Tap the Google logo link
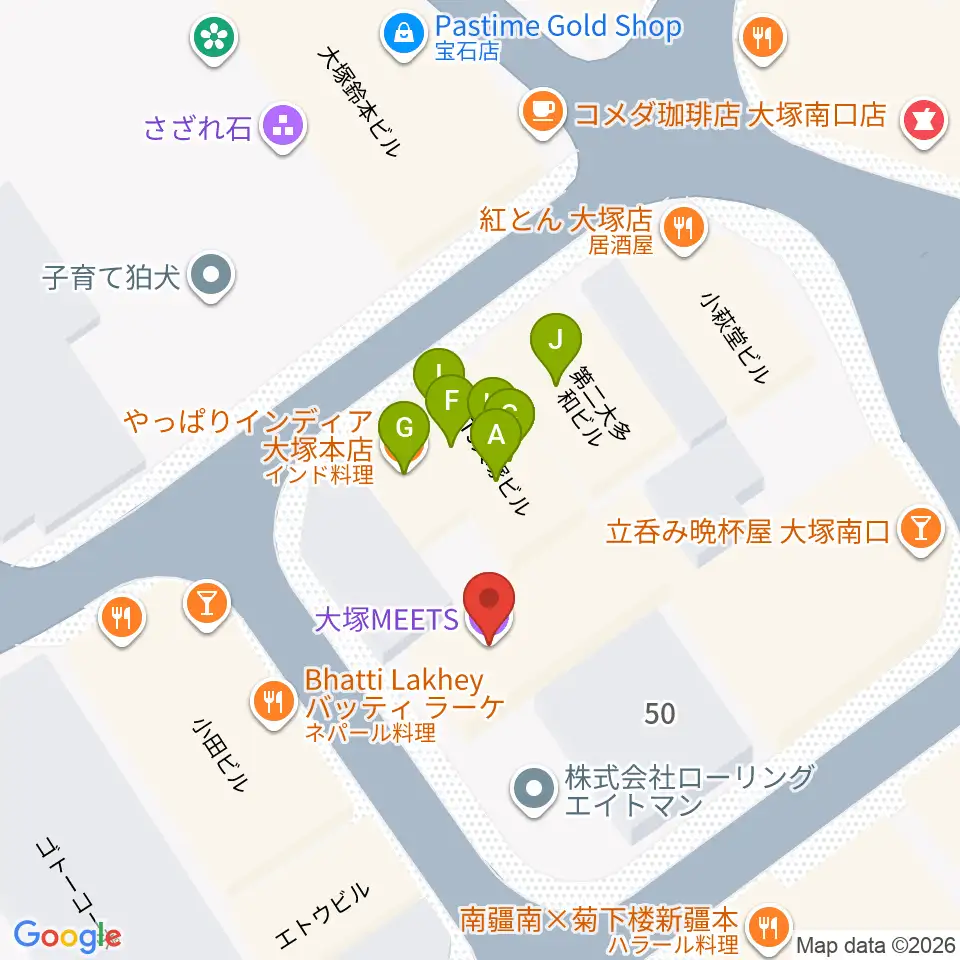 pyautogui.click(x=67, y=936)
